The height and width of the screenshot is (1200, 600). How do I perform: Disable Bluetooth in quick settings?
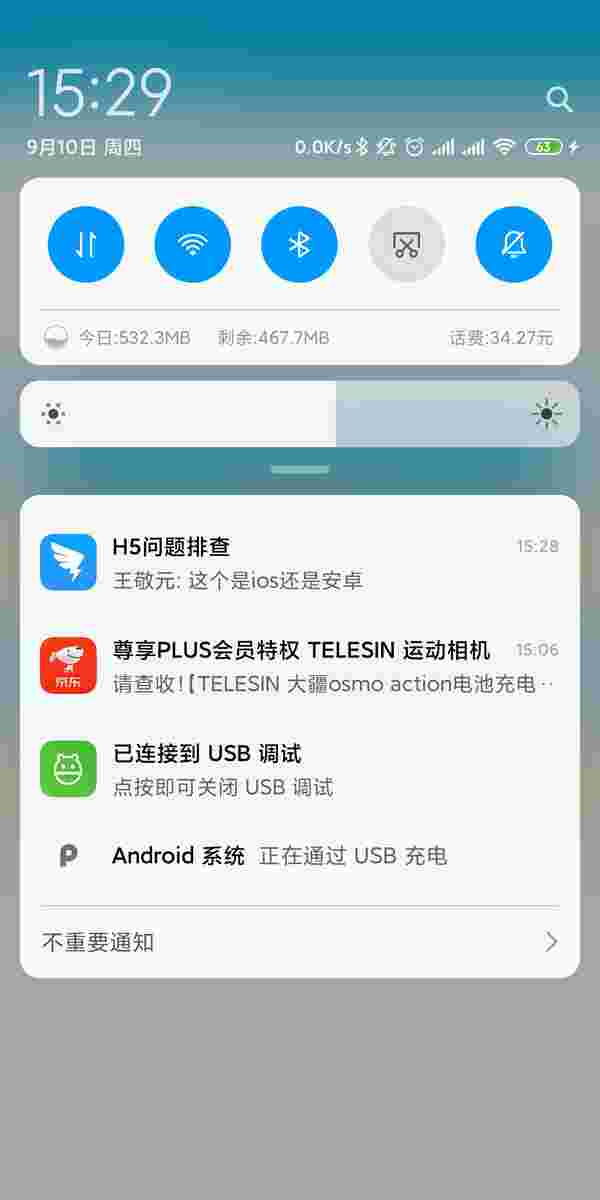[x=299, y=245]
